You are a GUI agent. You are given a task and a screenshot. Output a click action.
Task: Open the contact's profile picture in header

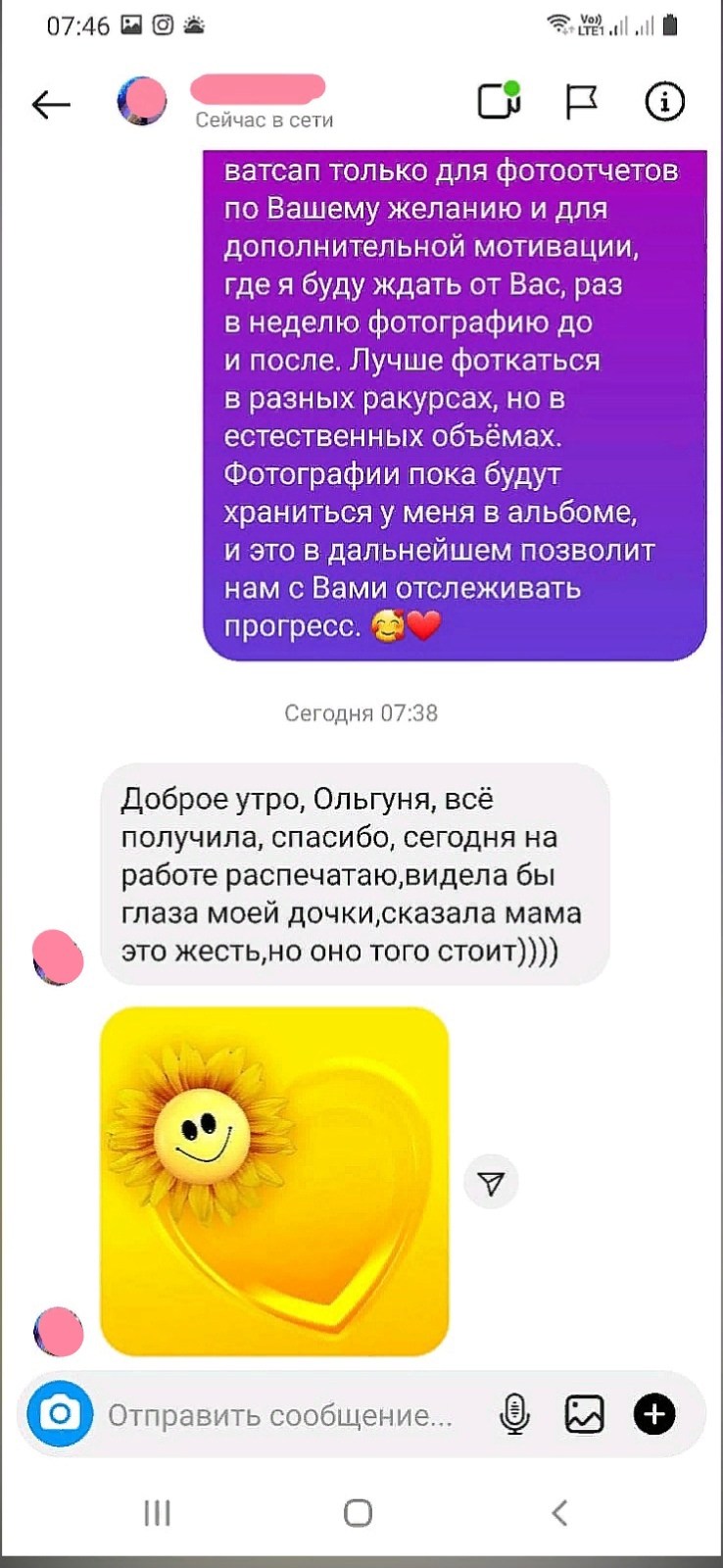142,101
